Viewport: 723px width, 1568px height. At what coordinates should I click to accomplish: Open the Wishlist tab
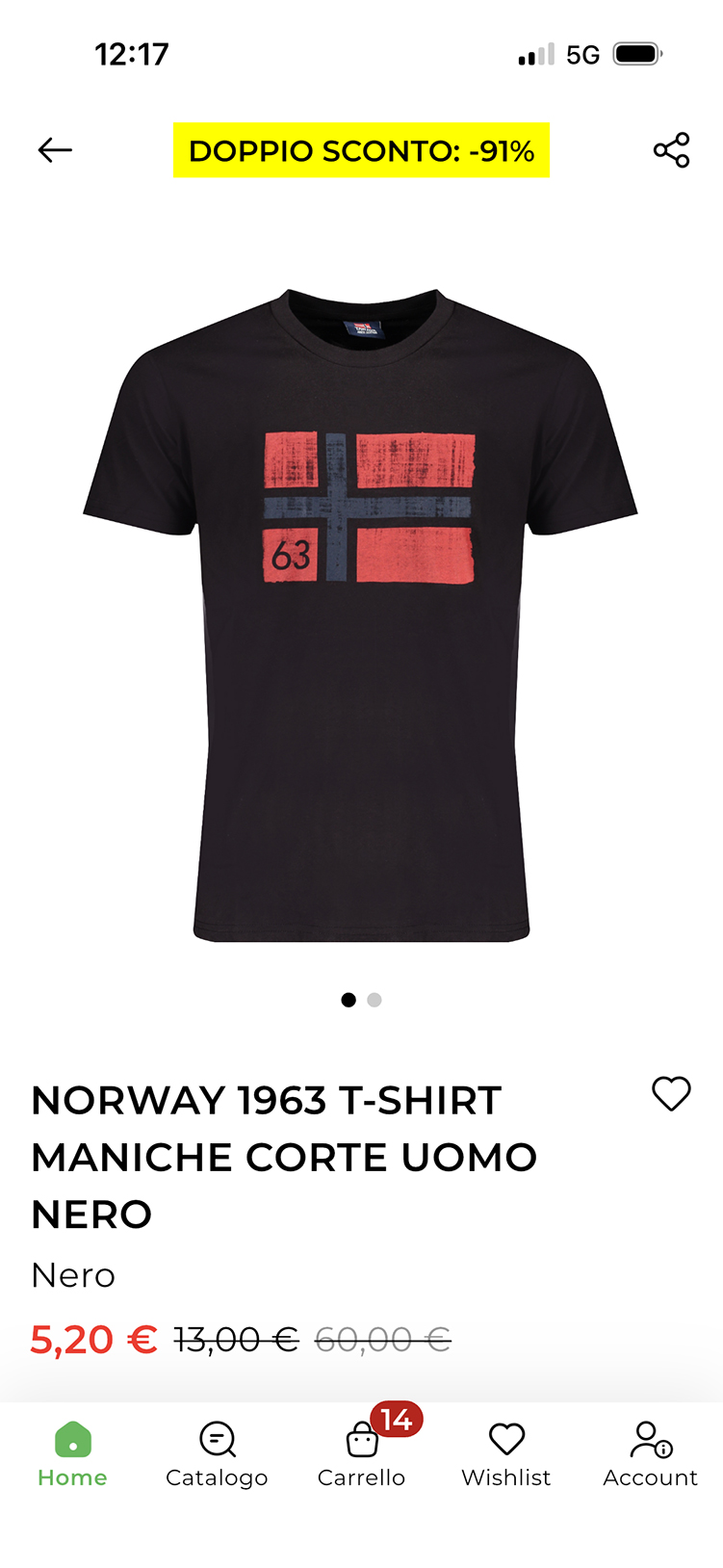(x=506, y=1454)
